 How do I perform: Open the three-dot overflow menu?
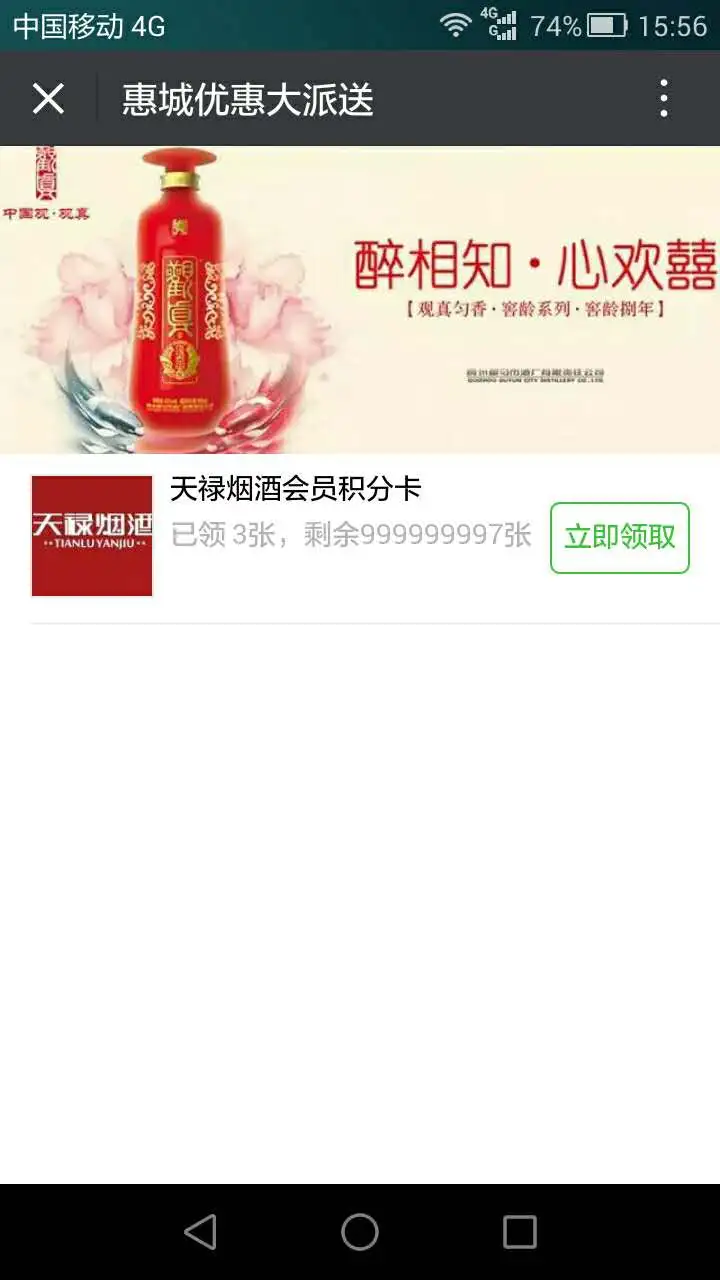[x=663, y=99]
